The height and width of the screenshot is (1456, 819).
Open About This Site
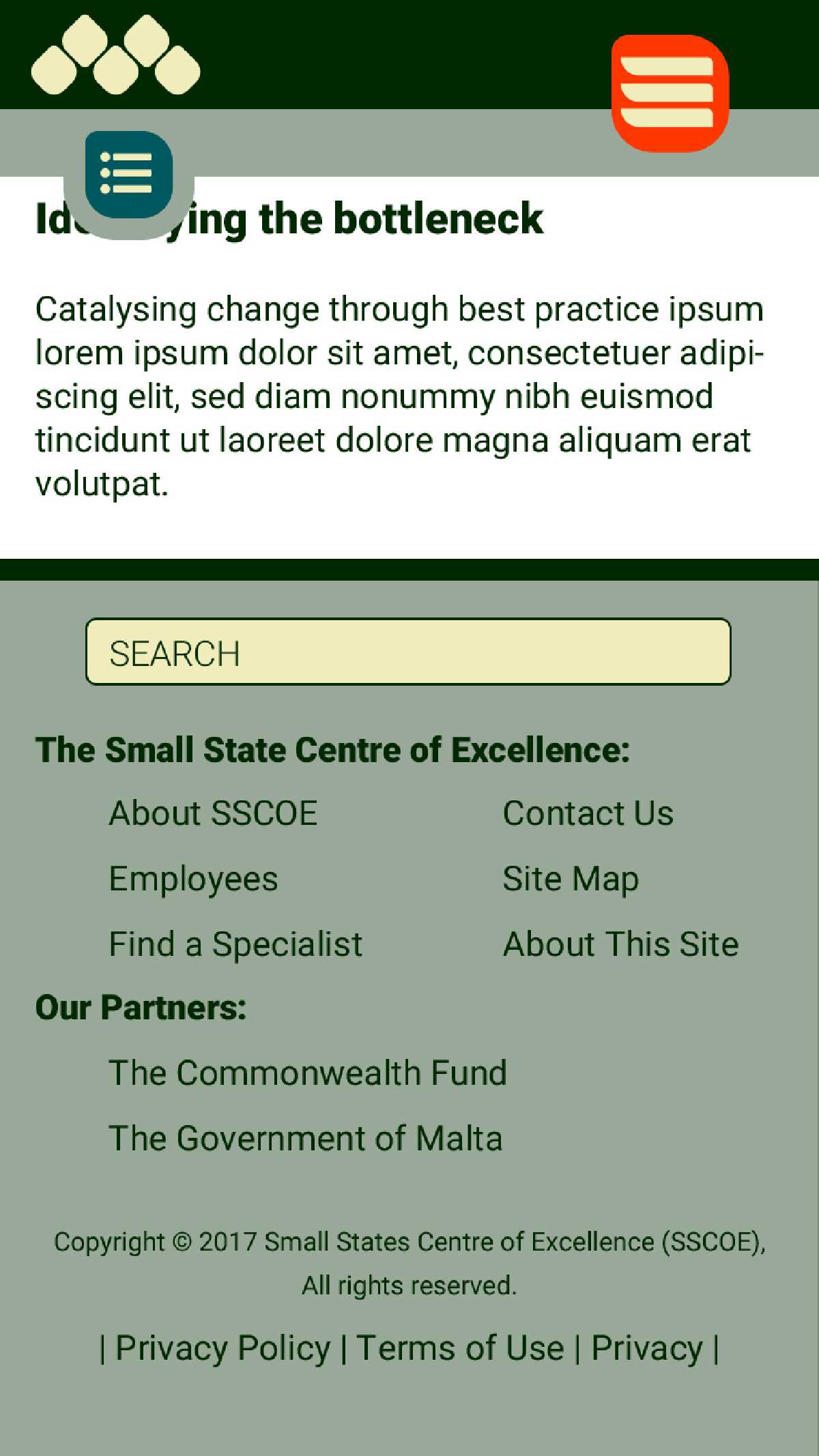[x=620, y=944]
